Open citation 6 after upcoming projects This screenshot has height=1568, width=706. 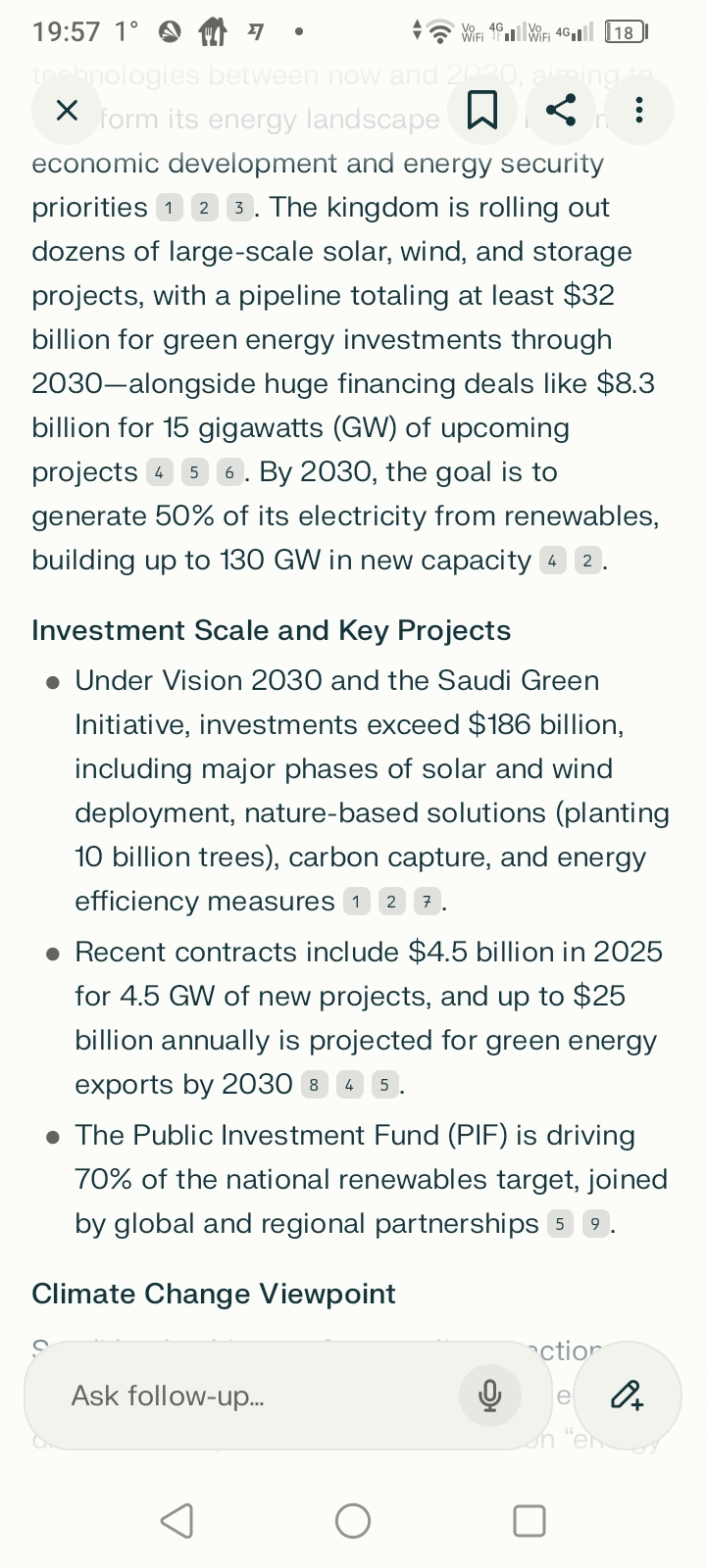pyautogui.click(x=229, y=472)
